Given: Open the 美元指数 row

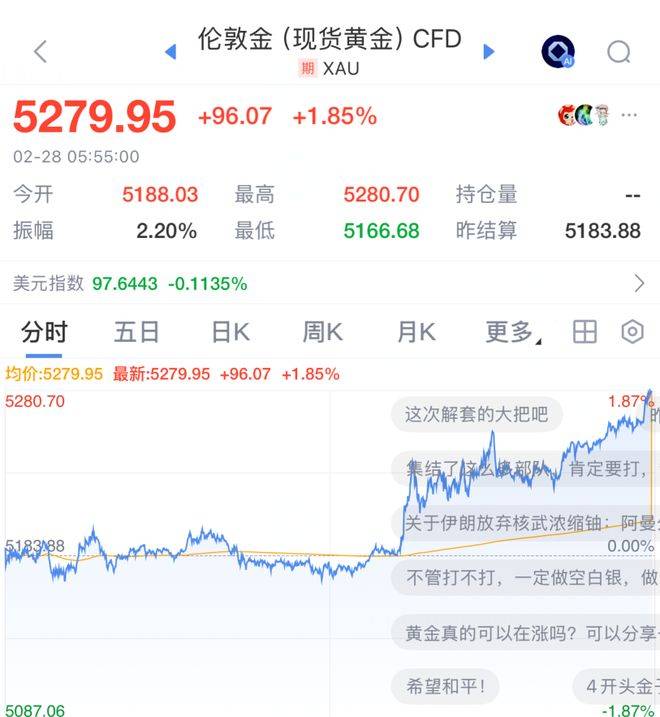Looking at the screenshot, I should [x=330, y=284].
